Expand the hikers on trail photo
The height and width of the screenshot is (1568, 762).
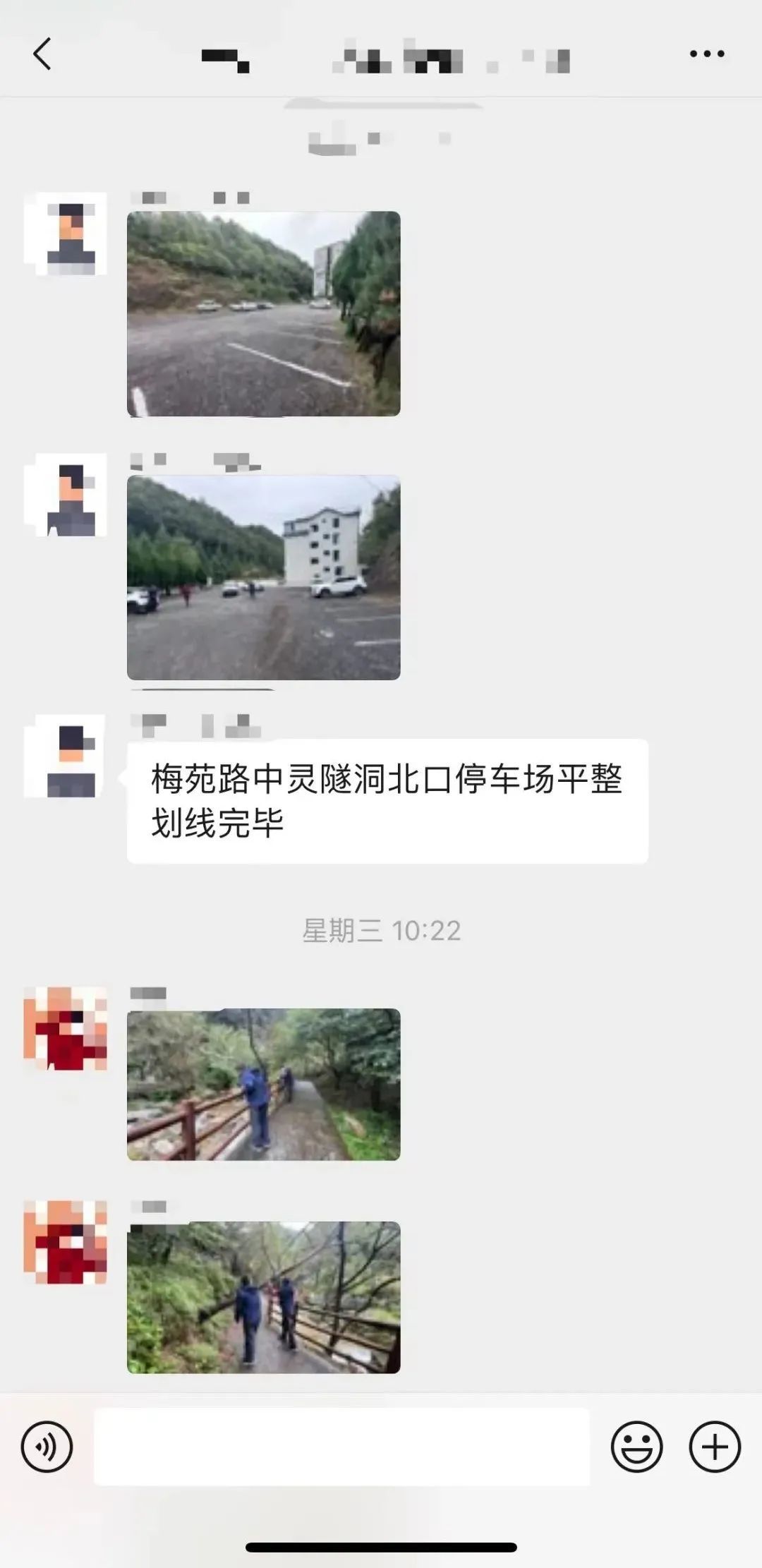tap(265, 1087)
